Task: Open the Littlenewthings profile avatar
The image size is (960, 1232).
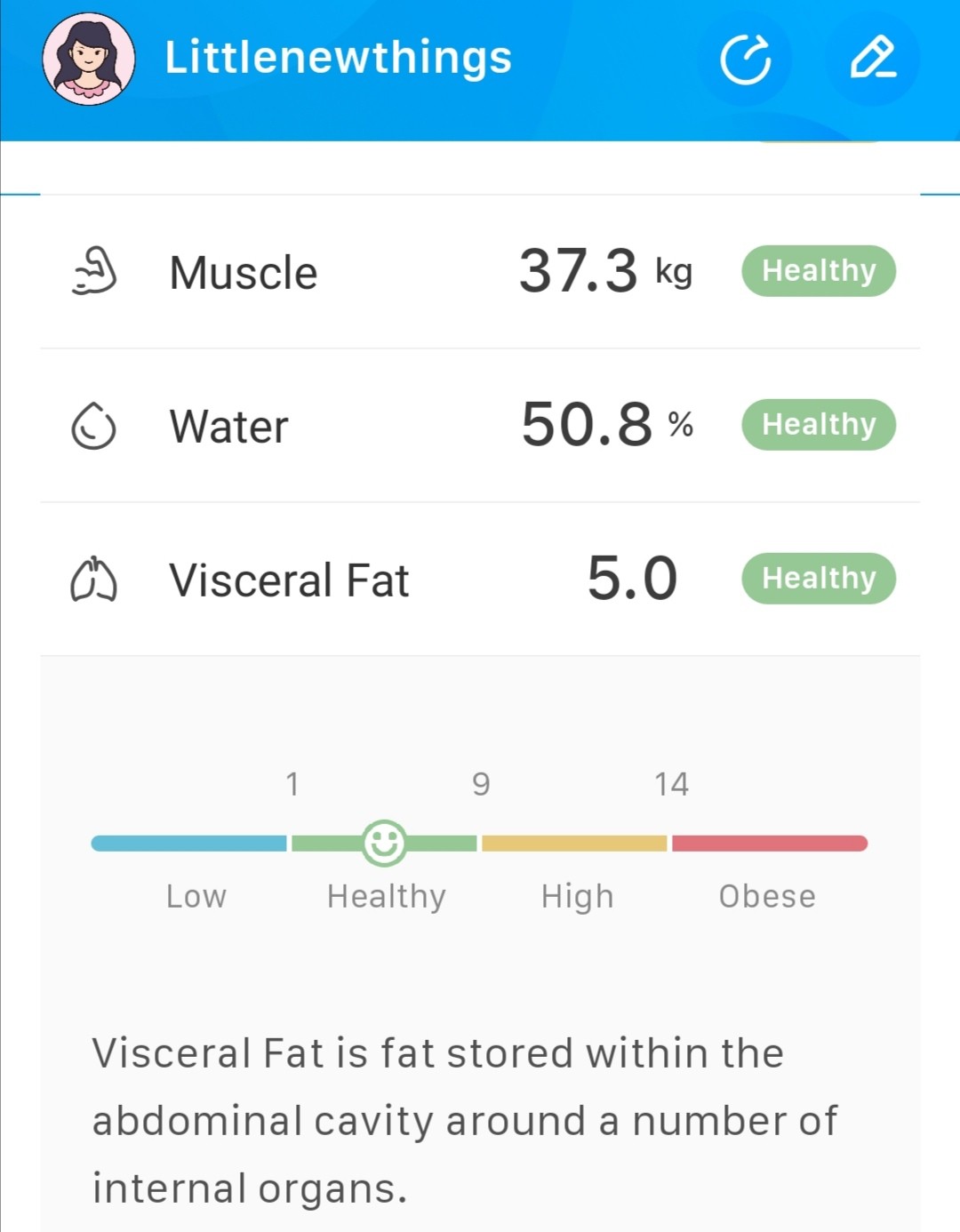Action: [x=89, y=60]
